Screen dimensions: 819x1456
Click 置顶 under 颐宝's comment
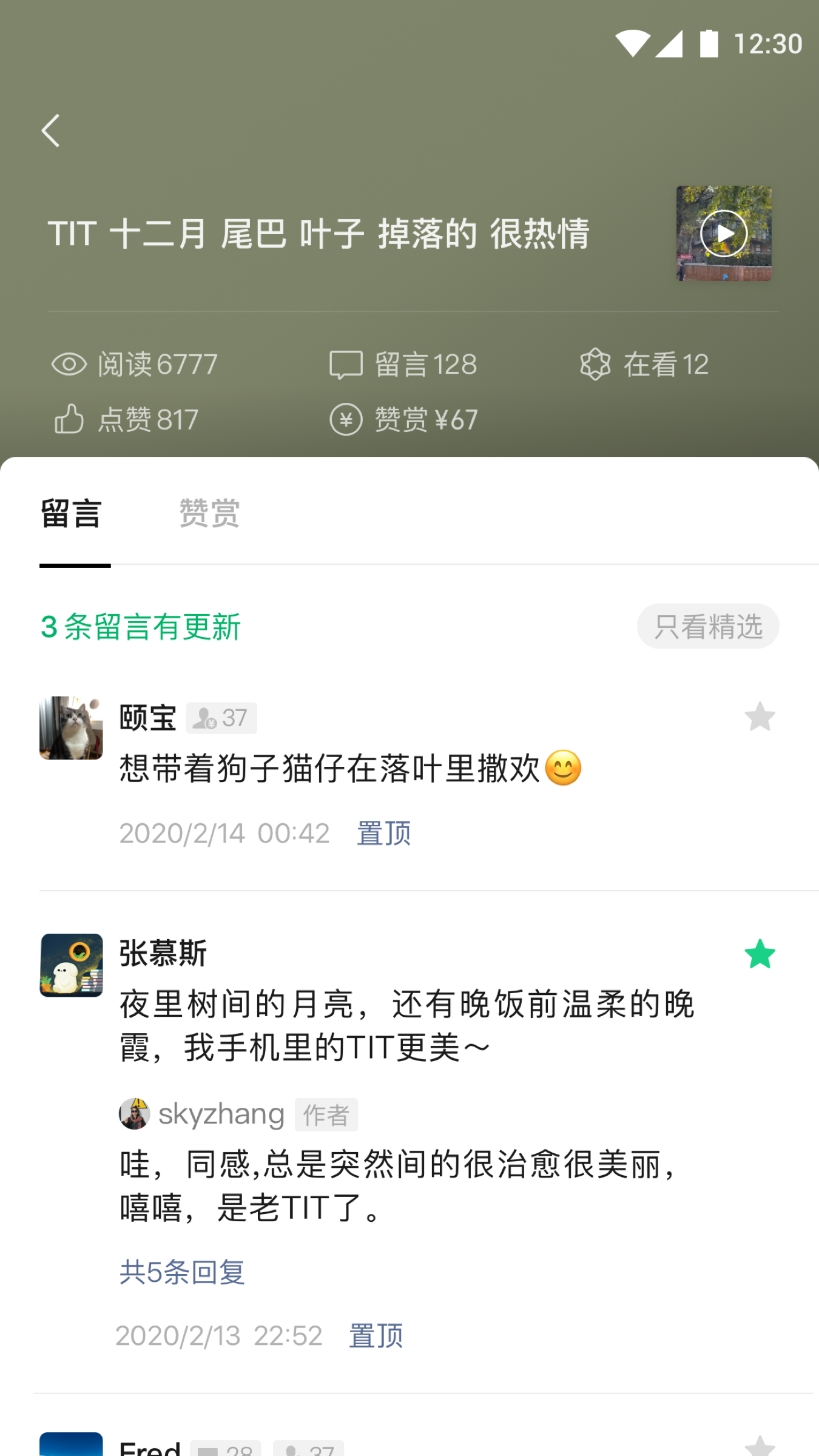[x=384, y=834]
